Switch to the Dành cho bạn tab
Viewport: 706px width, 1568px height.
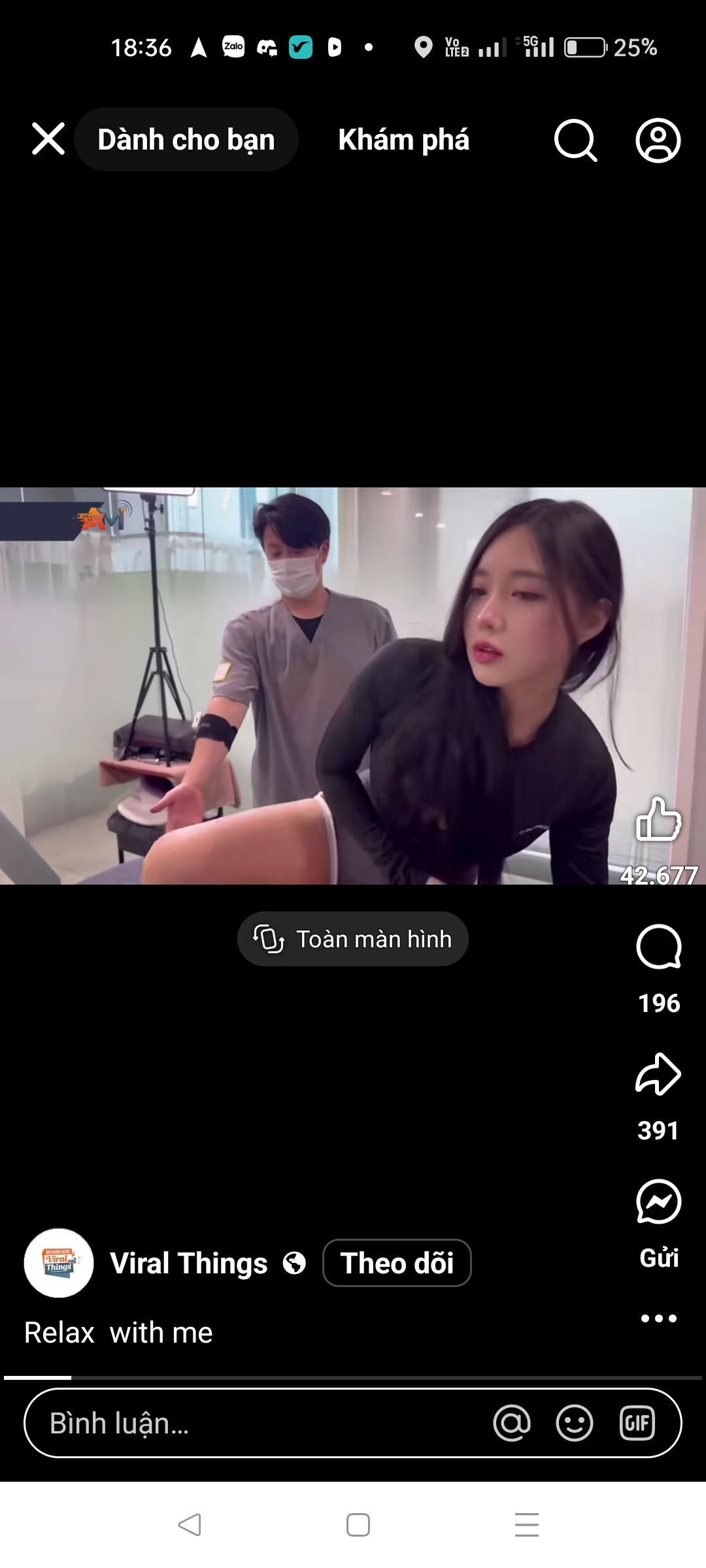(x=186, y=140)
